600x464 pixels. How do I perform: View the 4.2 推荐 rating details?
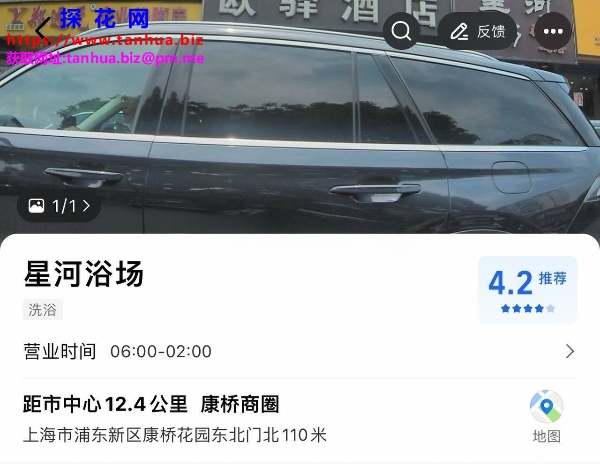tap(527, 289)
